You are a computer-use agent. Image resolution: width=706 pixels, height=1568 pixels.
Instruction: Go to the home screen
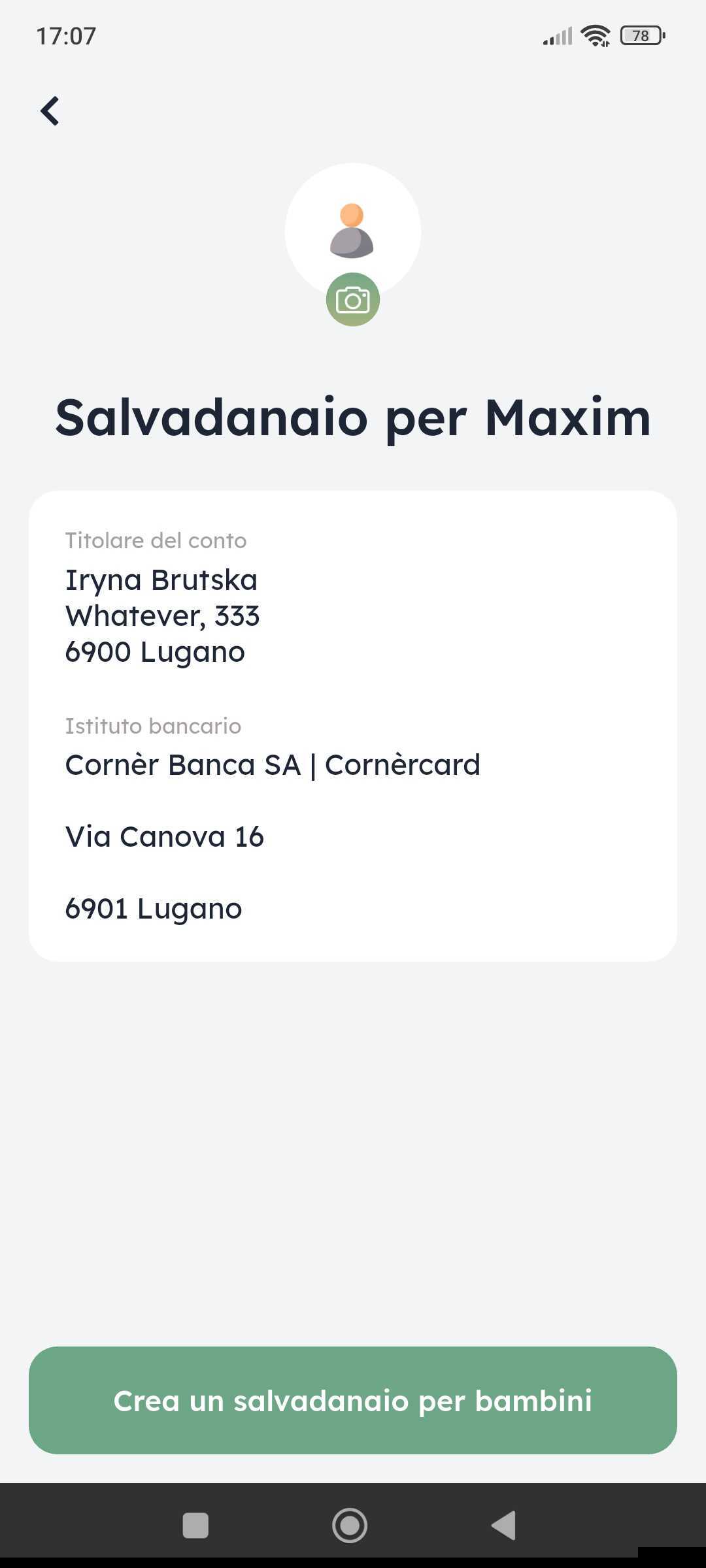coord(350,1526)
